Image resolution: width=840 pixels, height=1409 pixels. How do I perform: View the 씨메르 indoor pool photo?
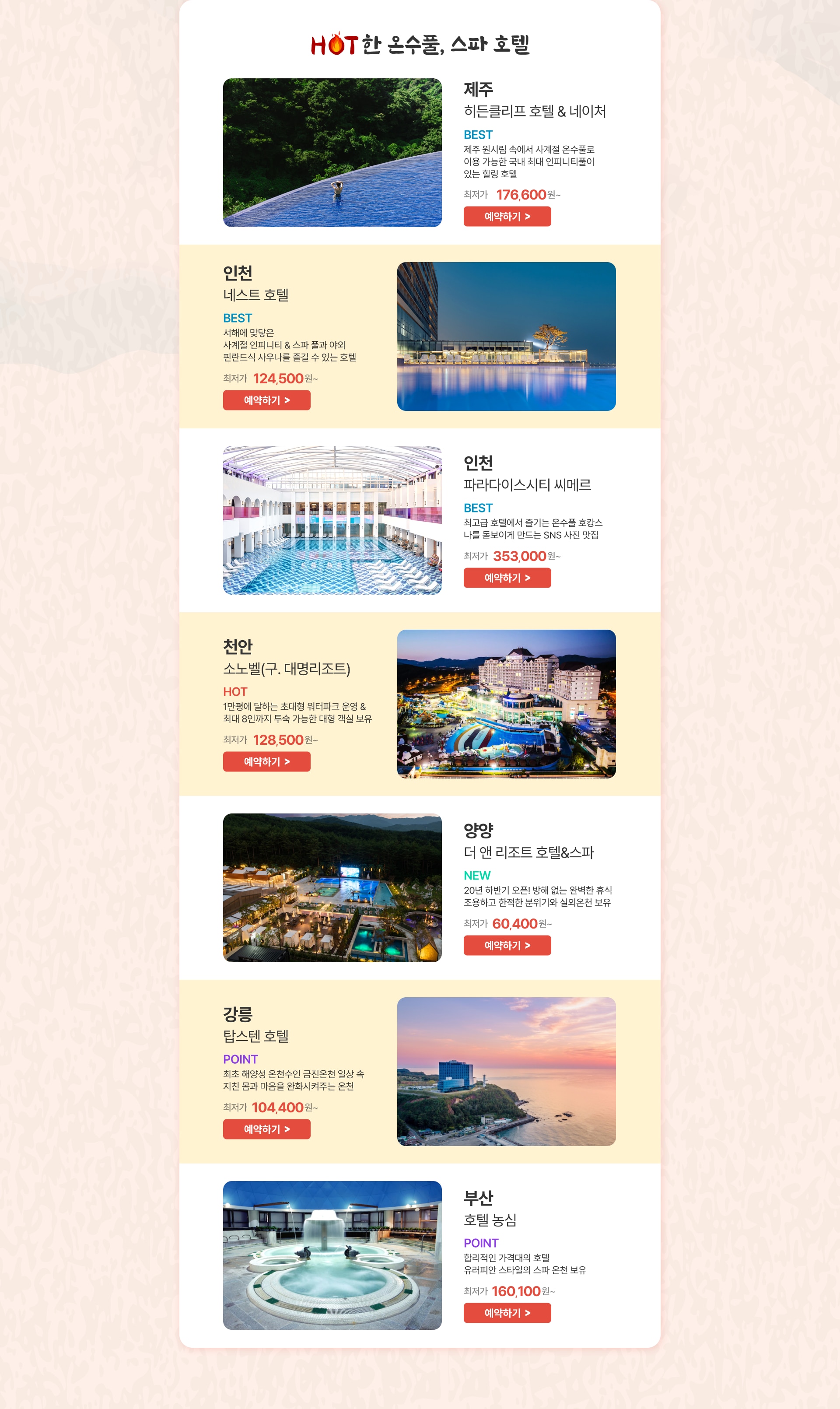click(332, 520)
